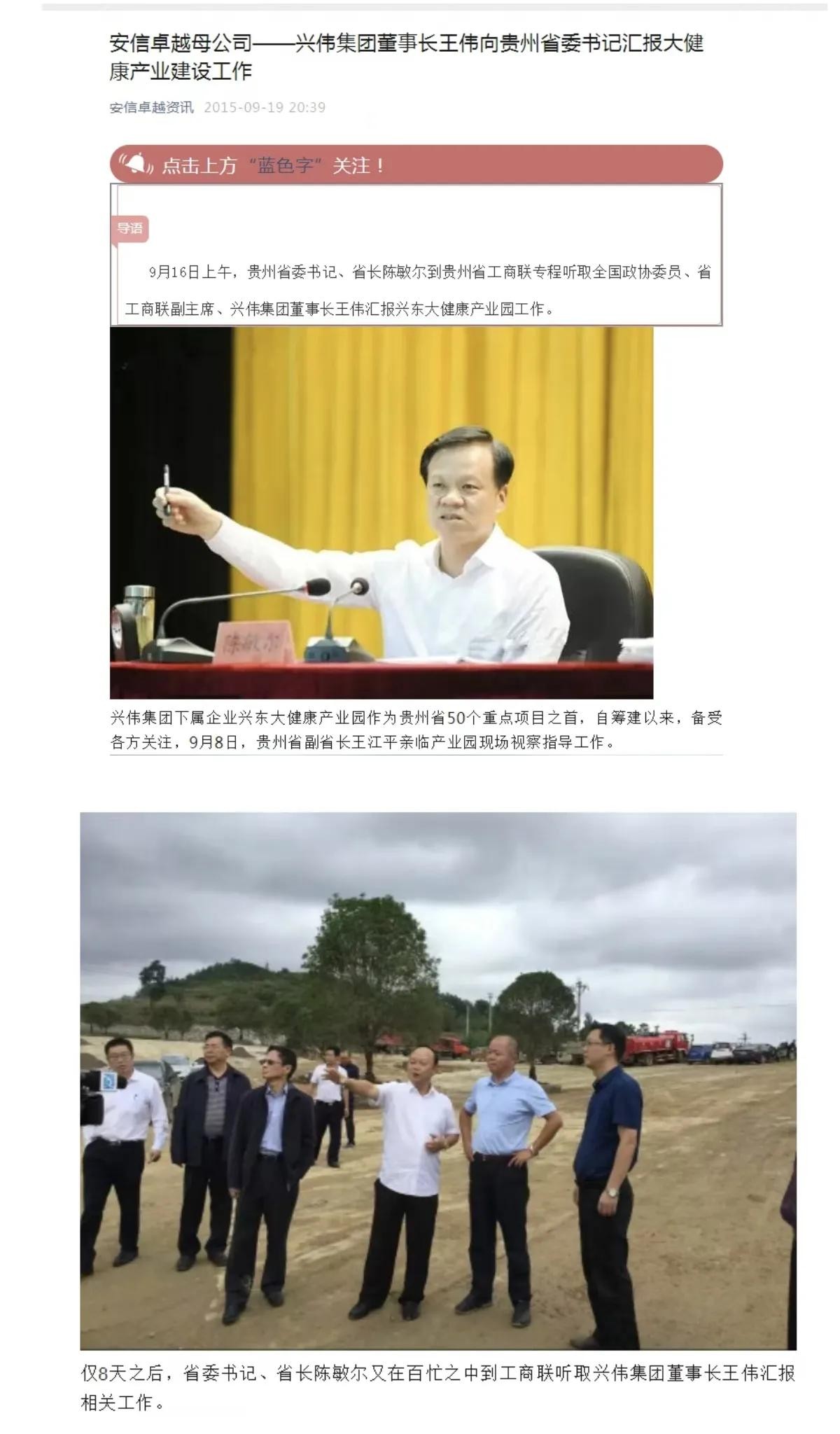The width and height of the screenshot is (840, 1434).
Task: View the photo of the speaker at the desk
Action: click(381, 513)
